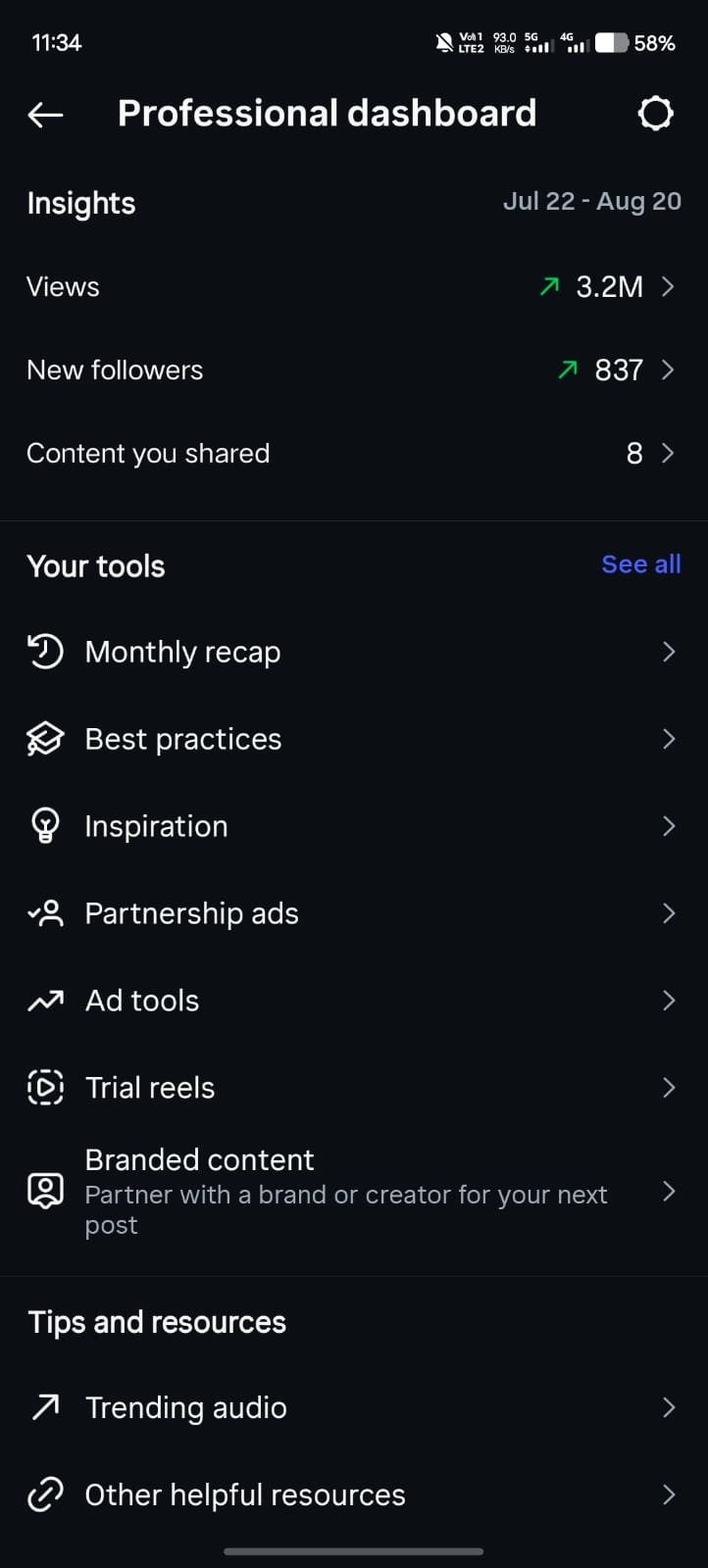The image size is (708, 1568).
Task: Tap See all tools link
Action: pos(640,564)
